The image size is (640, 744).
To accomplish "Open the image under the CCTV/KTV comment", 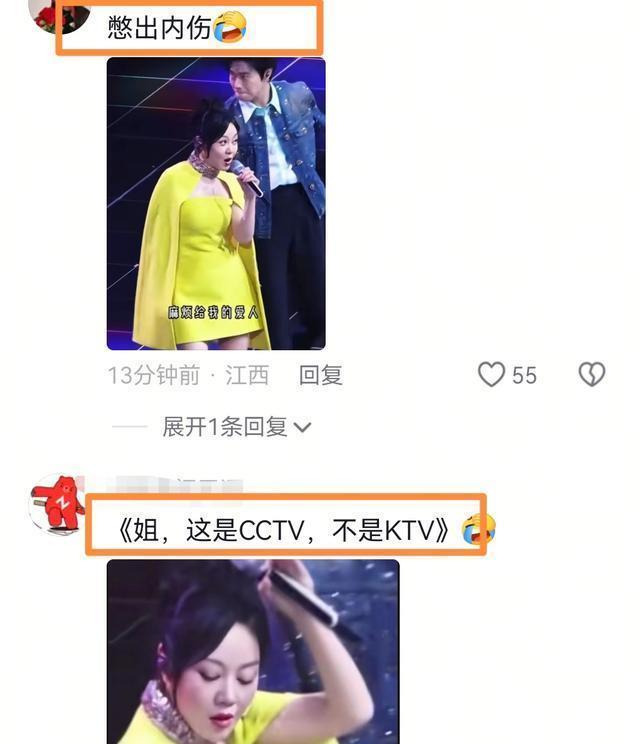I will [253, 650].
